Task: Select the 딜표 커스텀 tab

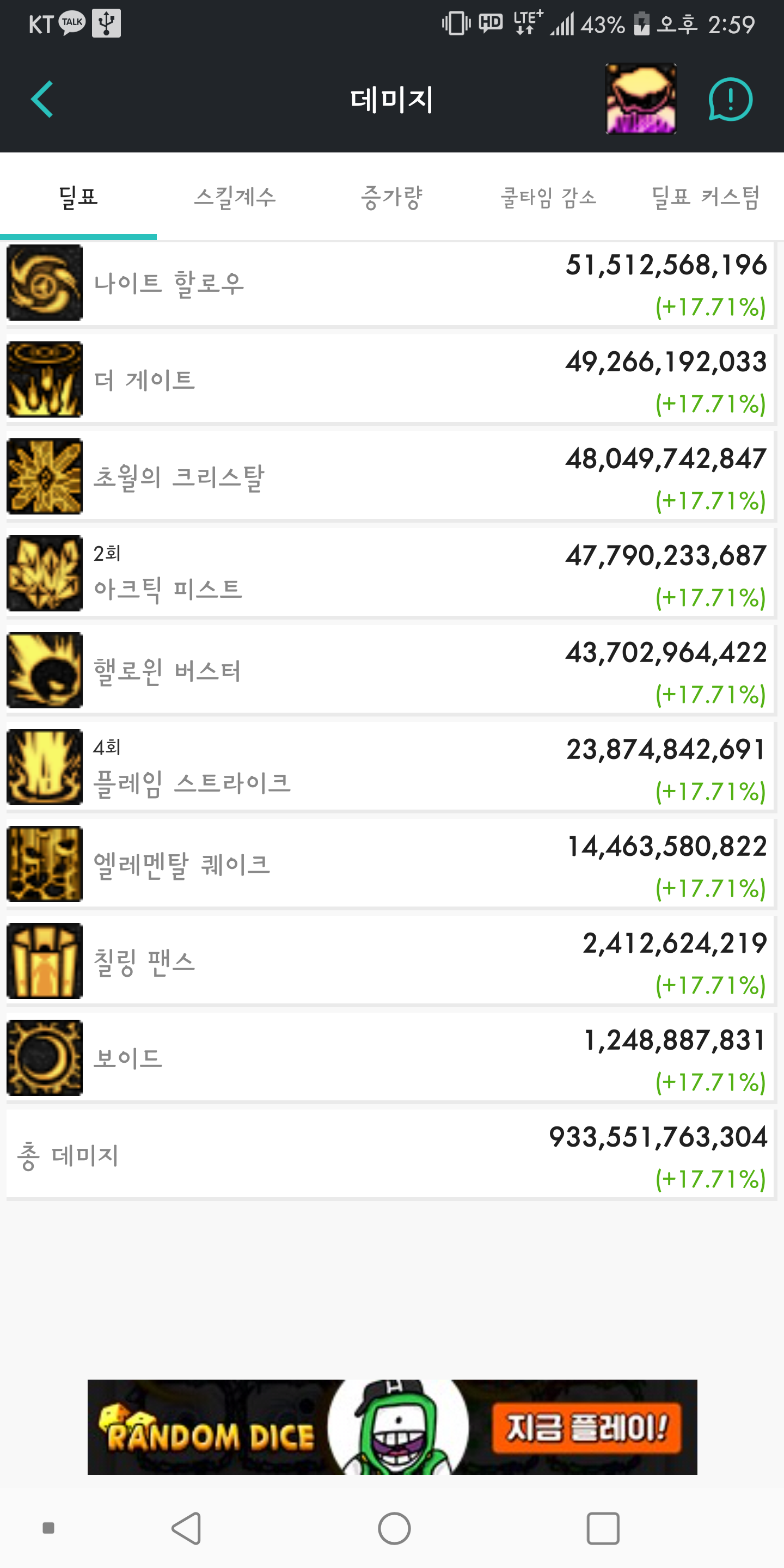Action: [x=706, y=197]
